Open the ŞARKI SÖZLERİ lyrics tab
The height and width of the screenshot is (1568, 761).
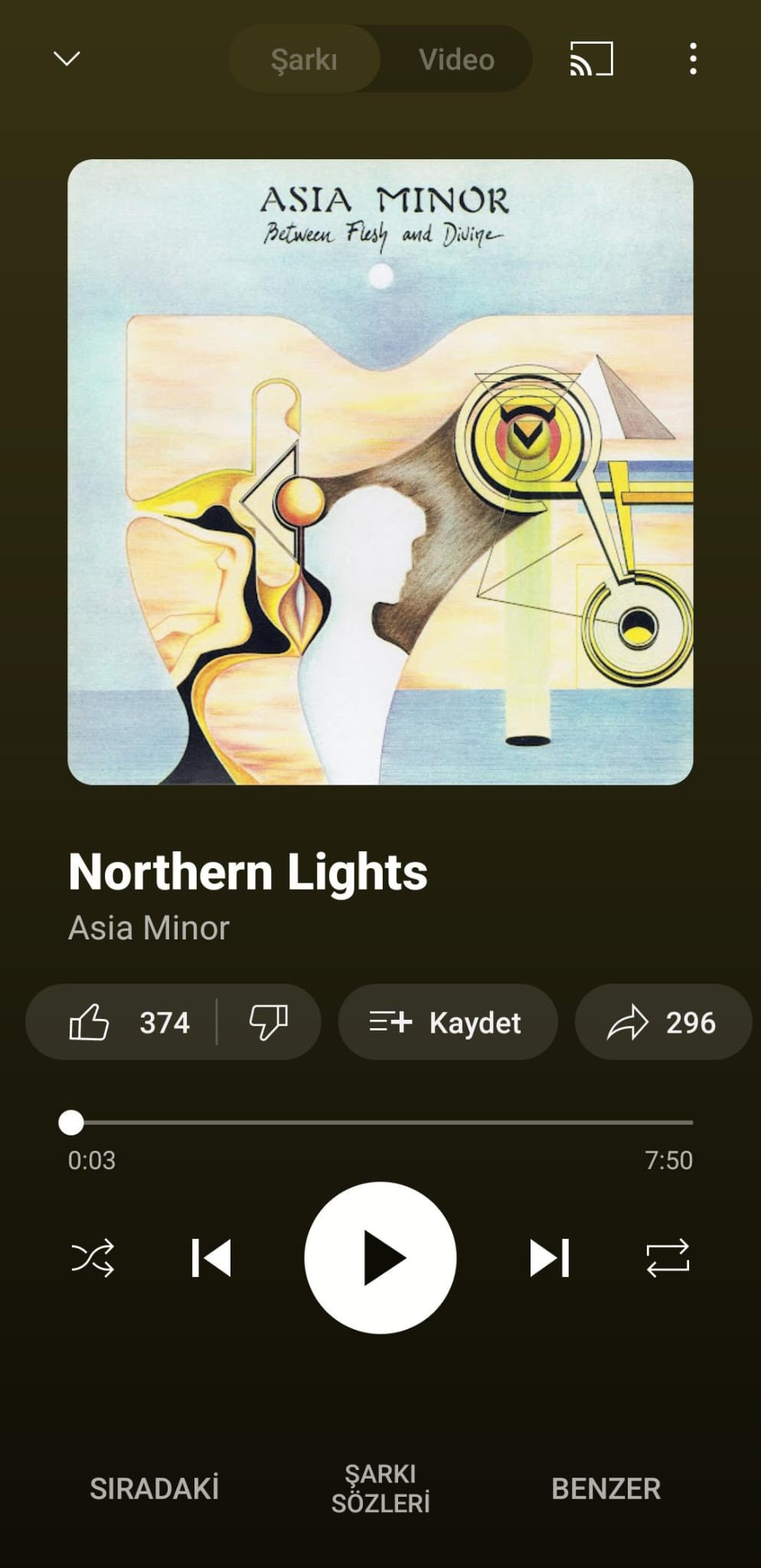tap(380, 1488)
